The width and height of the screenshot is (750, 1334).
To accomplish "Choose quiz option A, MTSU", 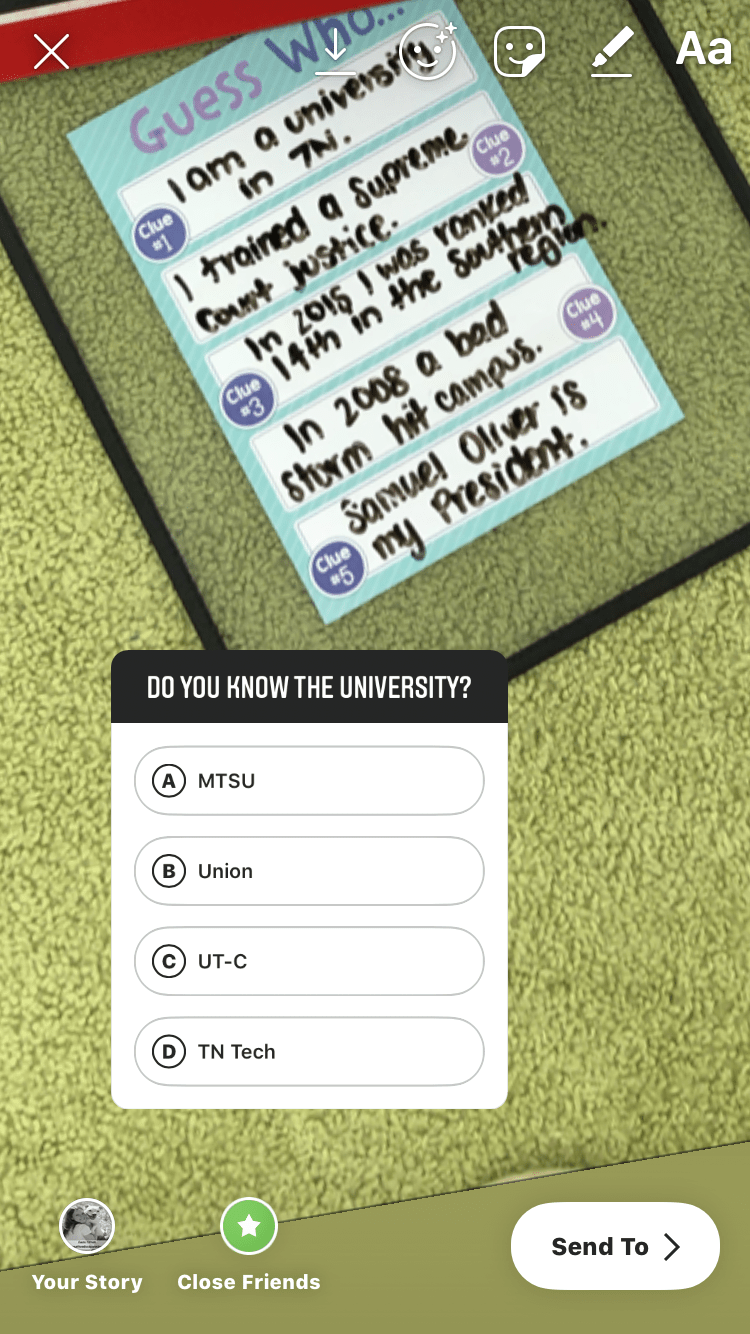I will [309, 780].
